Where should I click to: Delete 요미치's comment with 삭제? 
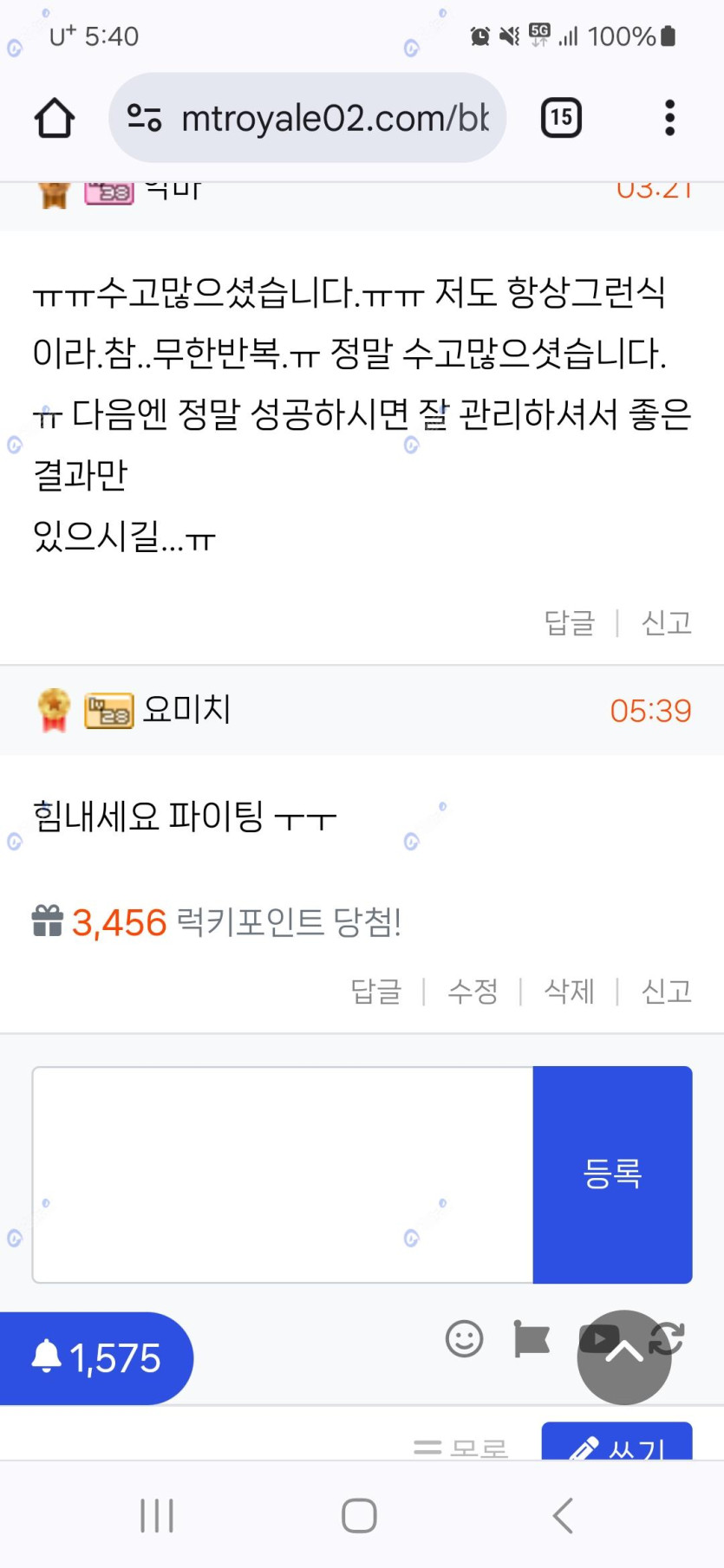[569, 991]
